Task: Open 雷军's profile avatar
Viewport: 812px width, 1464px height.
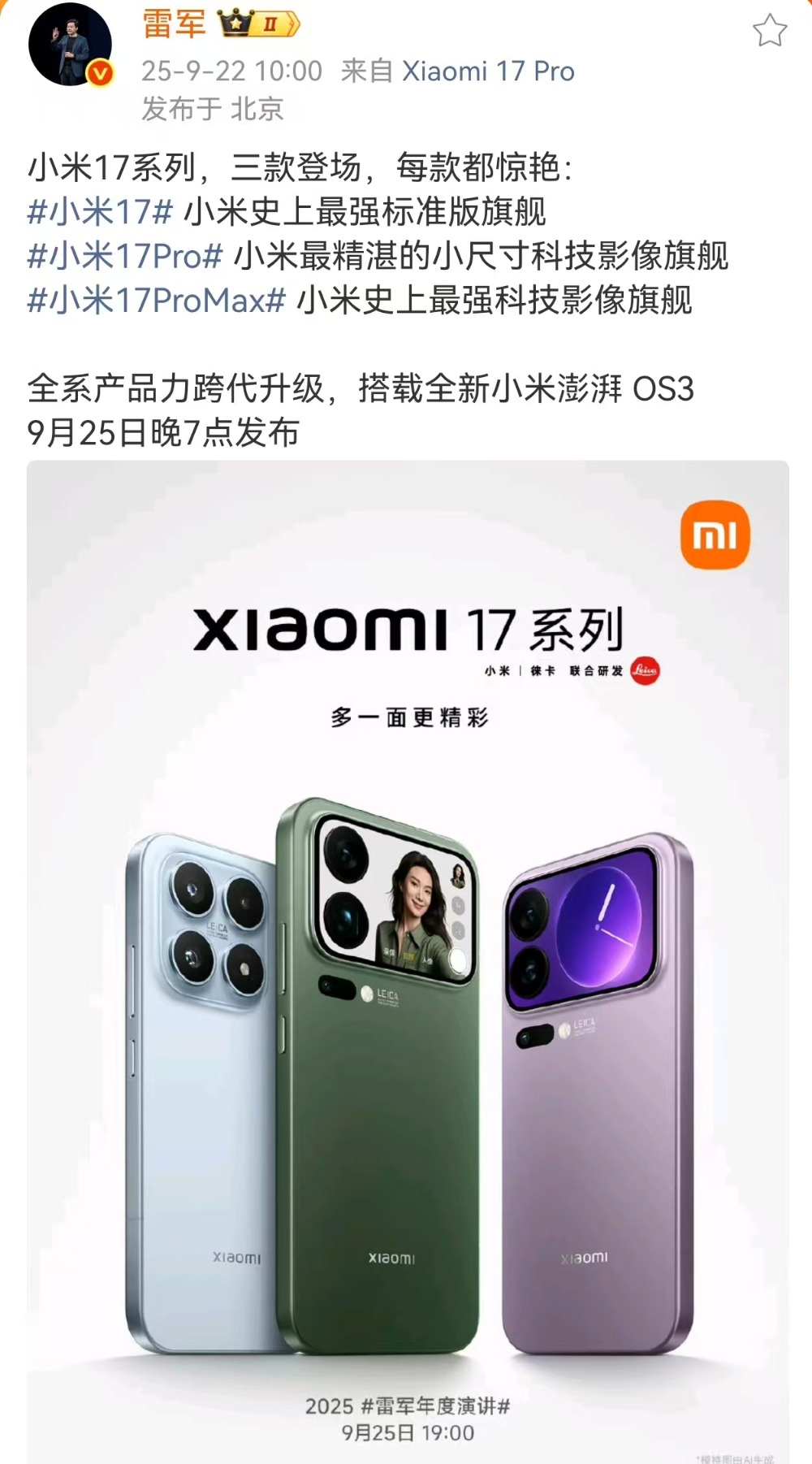Action: pos(70,45)
